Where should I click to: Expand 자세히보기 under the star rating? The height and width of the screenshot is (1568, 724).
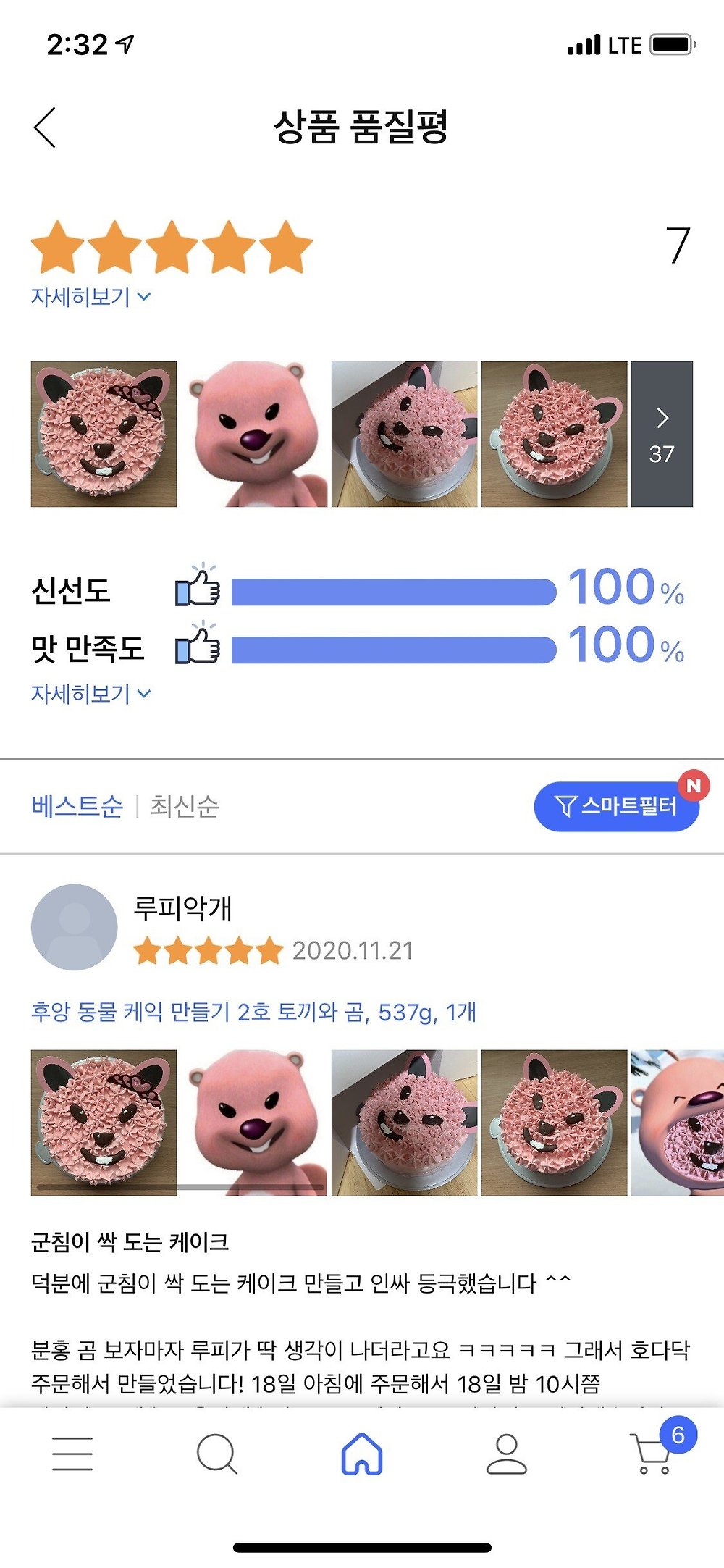point(90,297)
